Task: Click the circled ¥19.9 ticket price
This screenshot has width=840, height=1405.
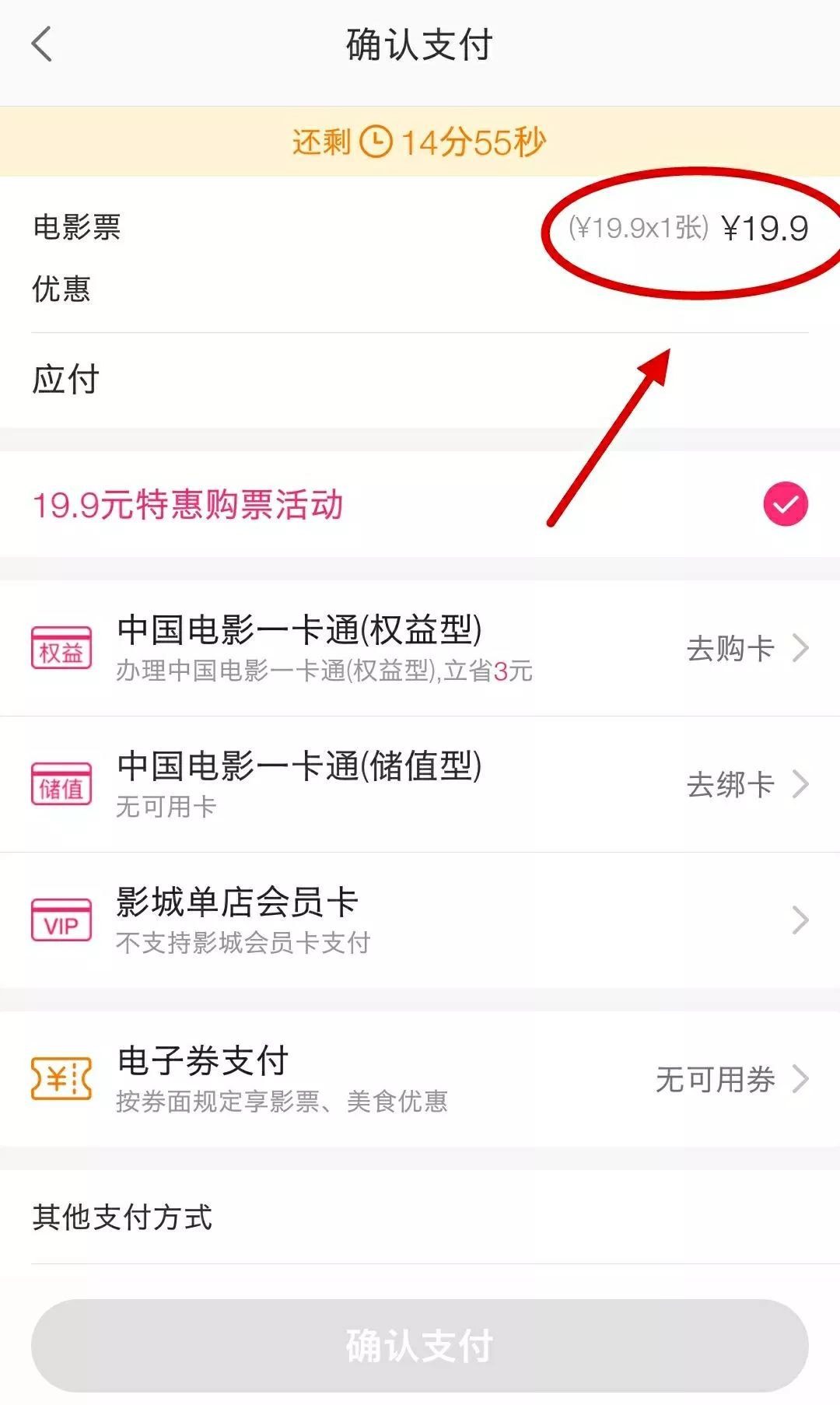Action: click(x=766, y=227)
